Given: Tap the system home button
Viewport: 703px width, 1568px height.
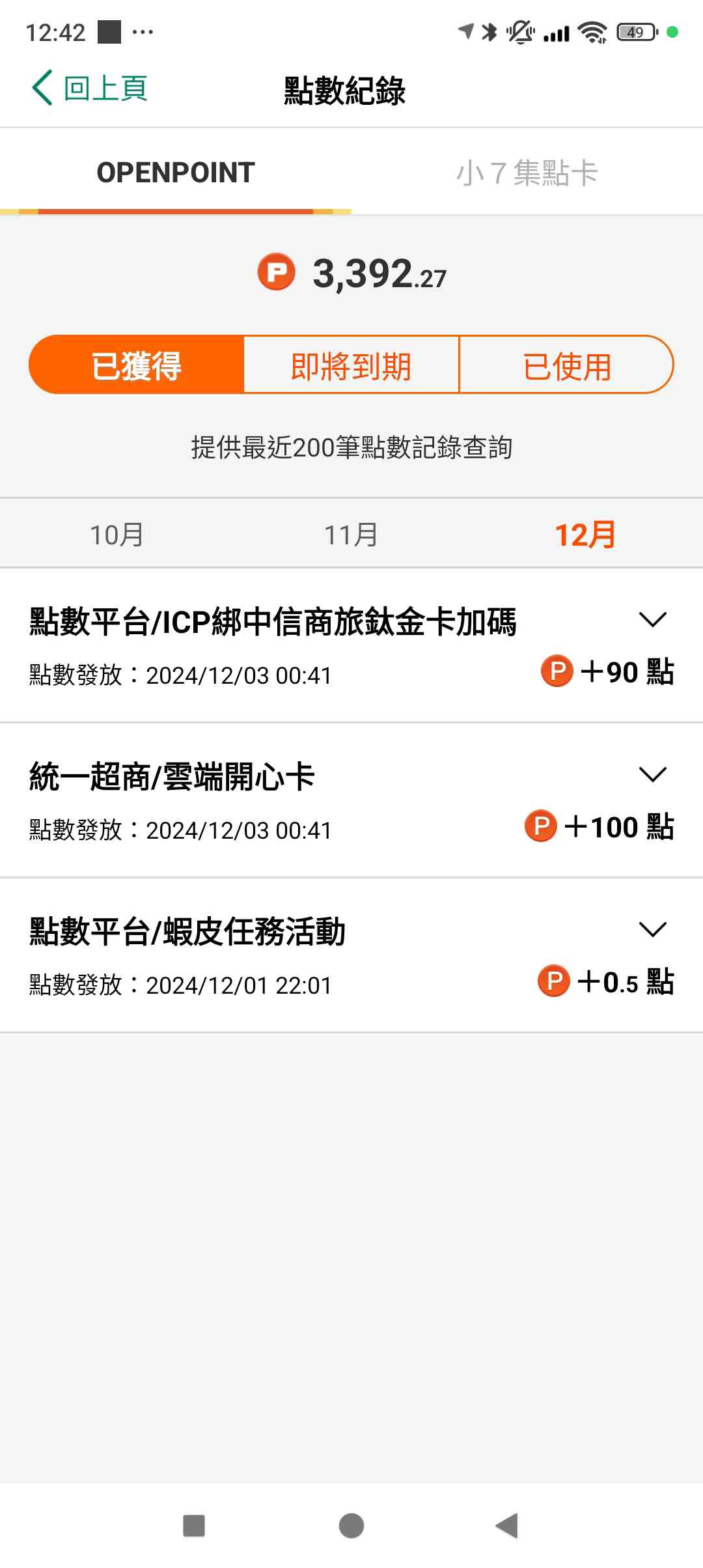Looking at the screenshot, I should coord(351,1525).
